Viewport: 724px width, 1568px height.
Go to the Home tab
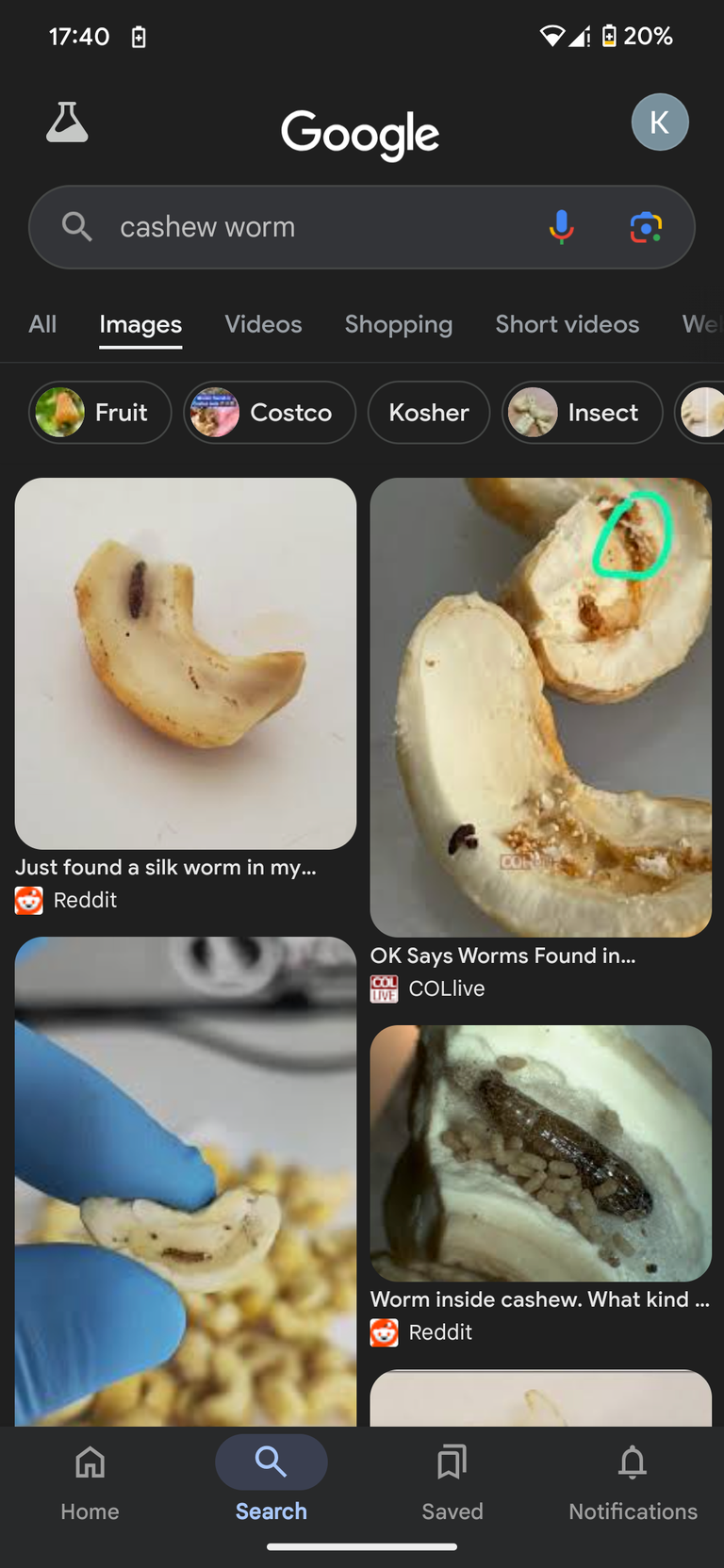90,1483
